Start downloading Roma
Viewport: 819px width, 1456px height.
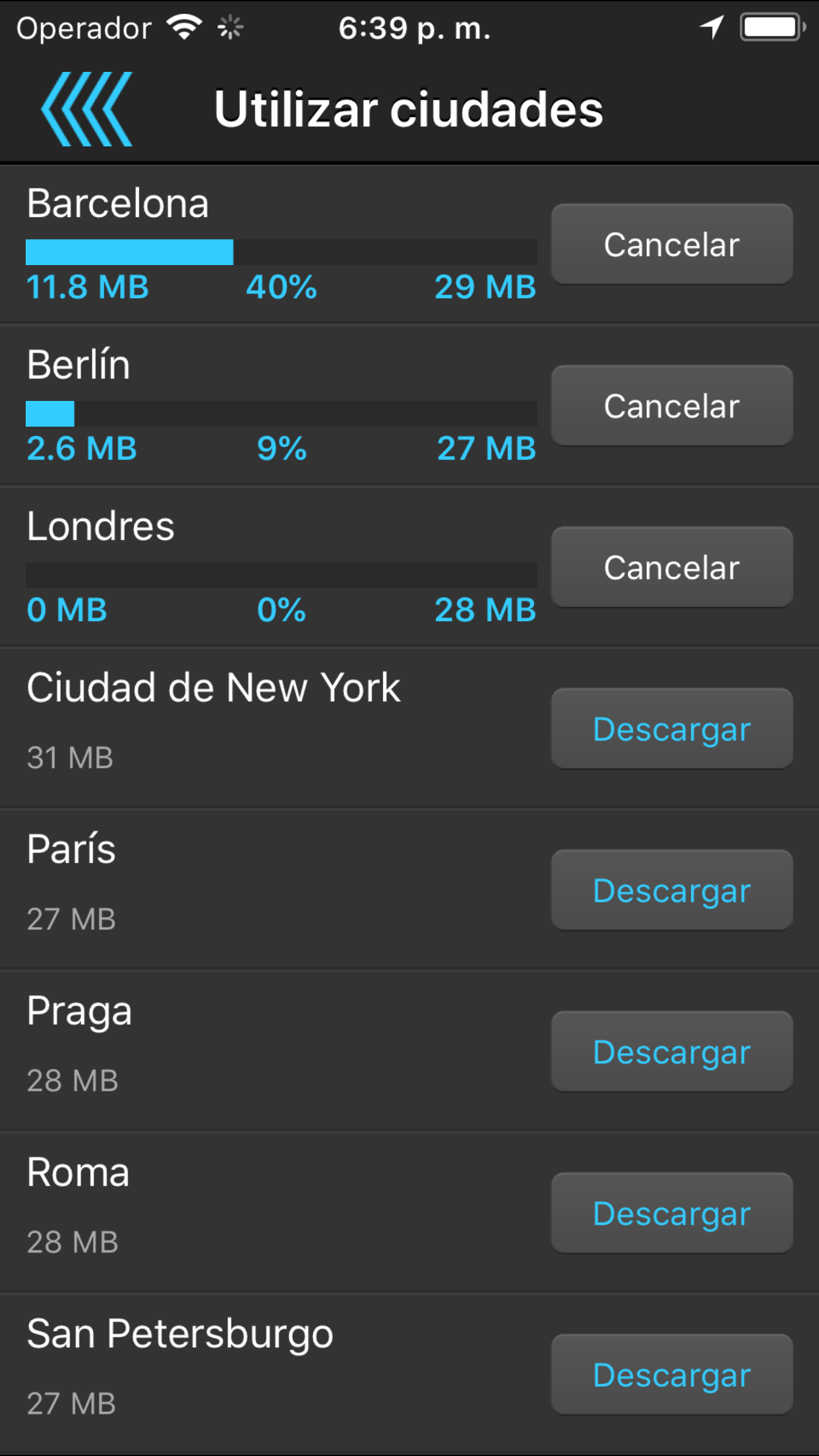coord(672,1213)
